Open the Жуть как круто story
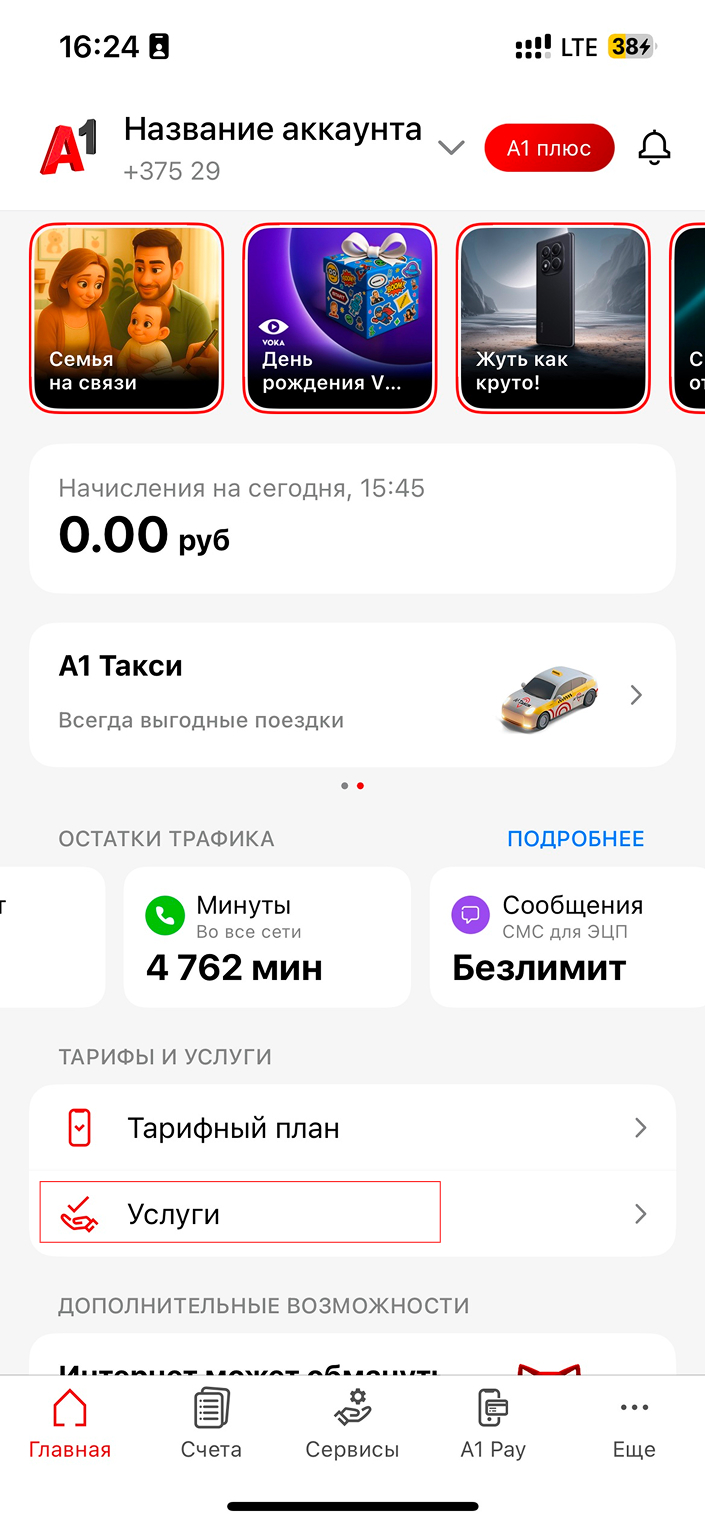This screenshot has width=706, height=1525. point(553,317)
